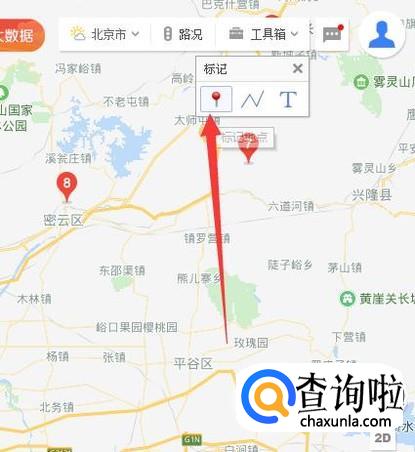Toggle the 路况 traffic layer
Viewport: 415px width, 452px height.
coord(183,34)
